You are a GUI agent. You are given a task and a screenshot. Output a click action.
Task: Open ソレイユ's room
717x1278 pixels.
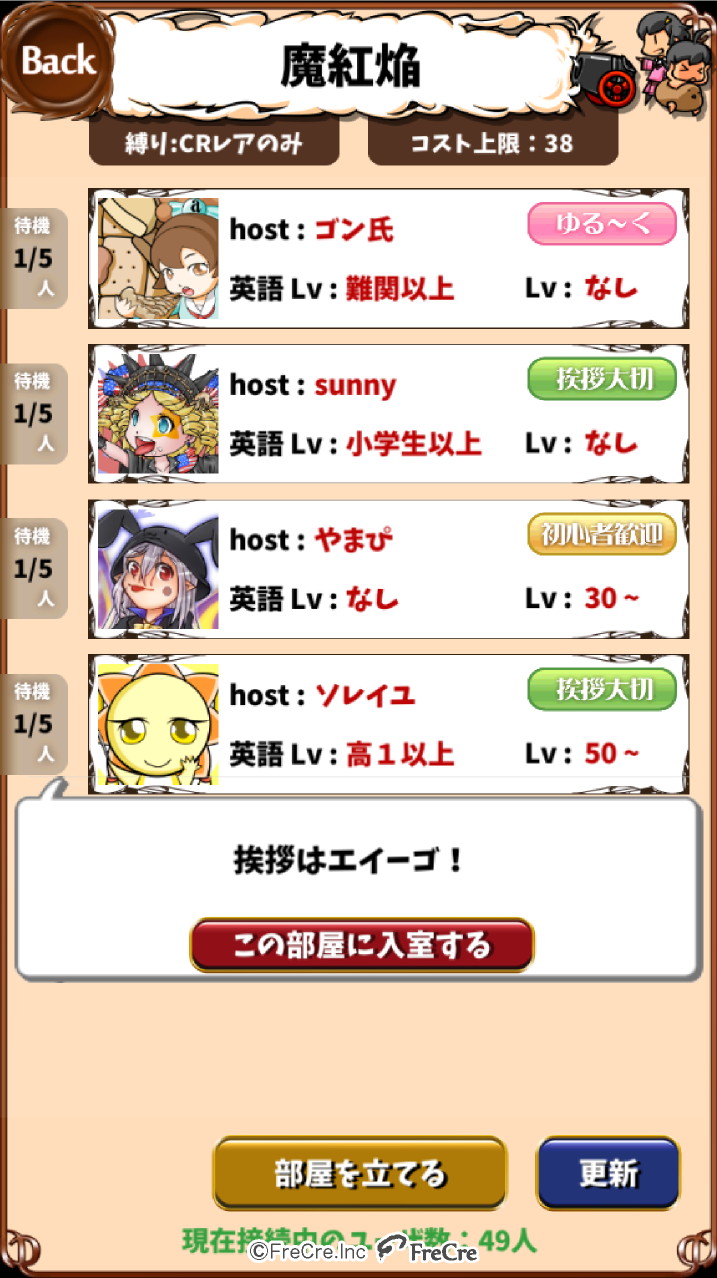(388, 722)
